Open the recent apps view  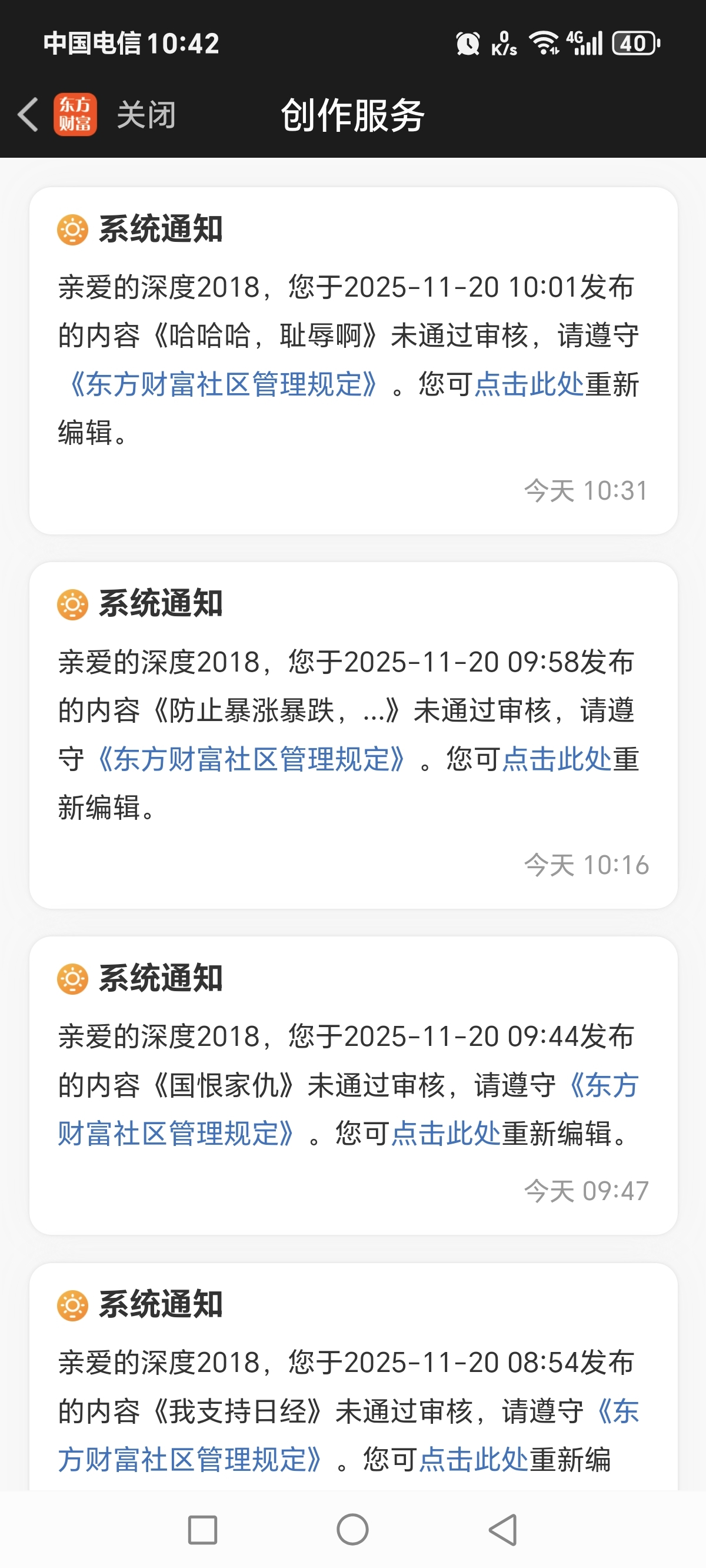click(202, 1529)
